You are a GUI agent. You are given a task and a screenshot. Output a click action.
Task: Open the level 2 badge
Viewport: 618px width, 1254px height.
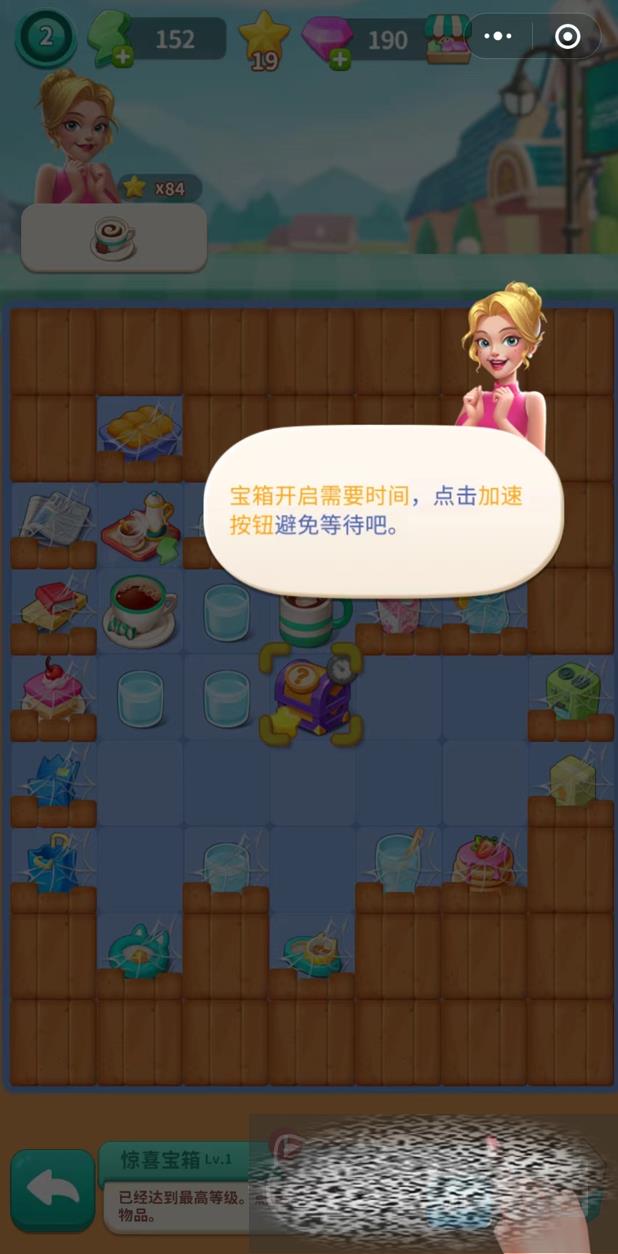[45, 37]
